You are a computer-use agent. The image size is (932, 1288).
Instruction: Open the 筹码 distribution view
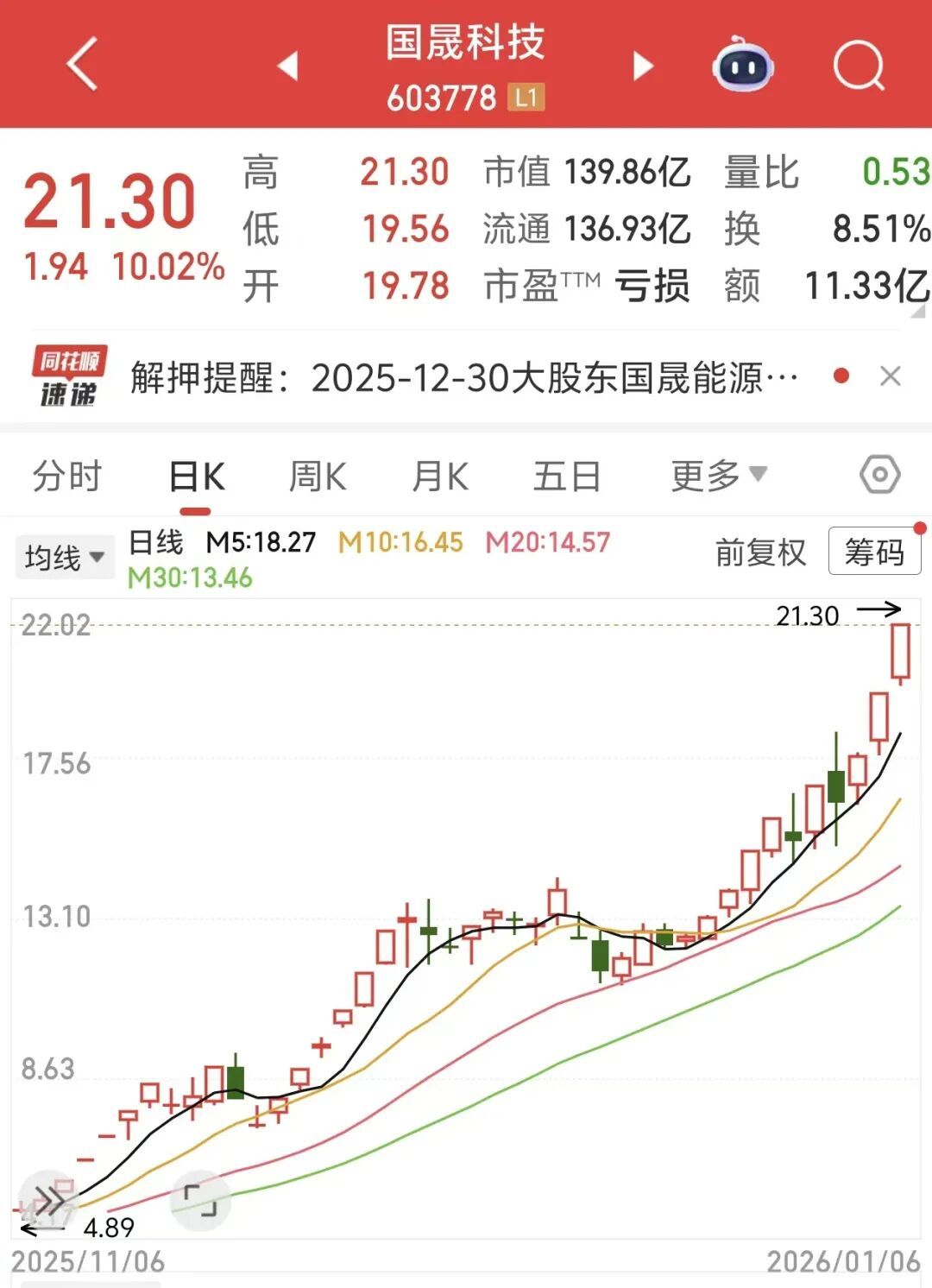(874, 552)
